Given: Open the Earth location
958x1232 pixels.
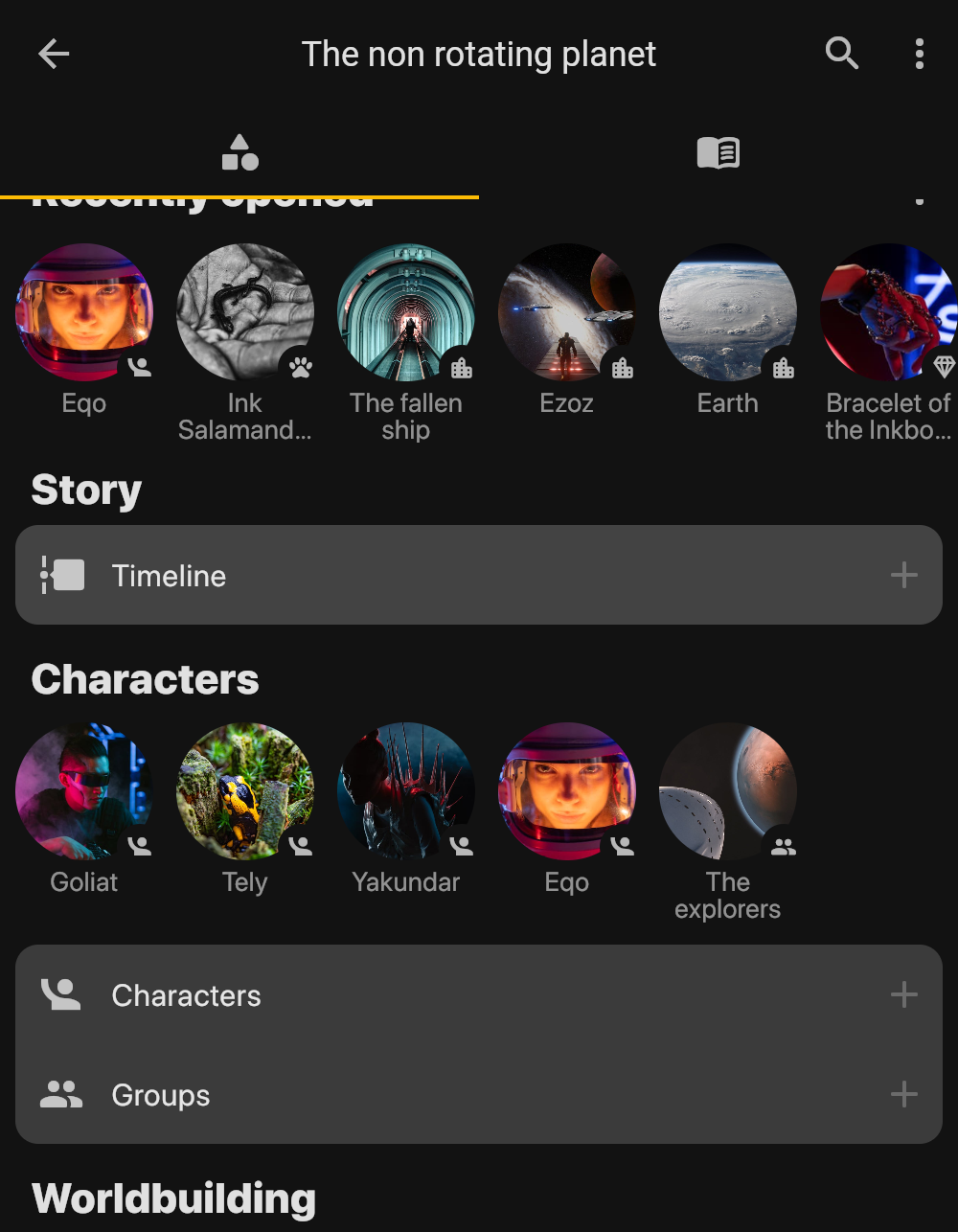Looking at the screenshot, I should pyautogui.click(x=728, y=312).
